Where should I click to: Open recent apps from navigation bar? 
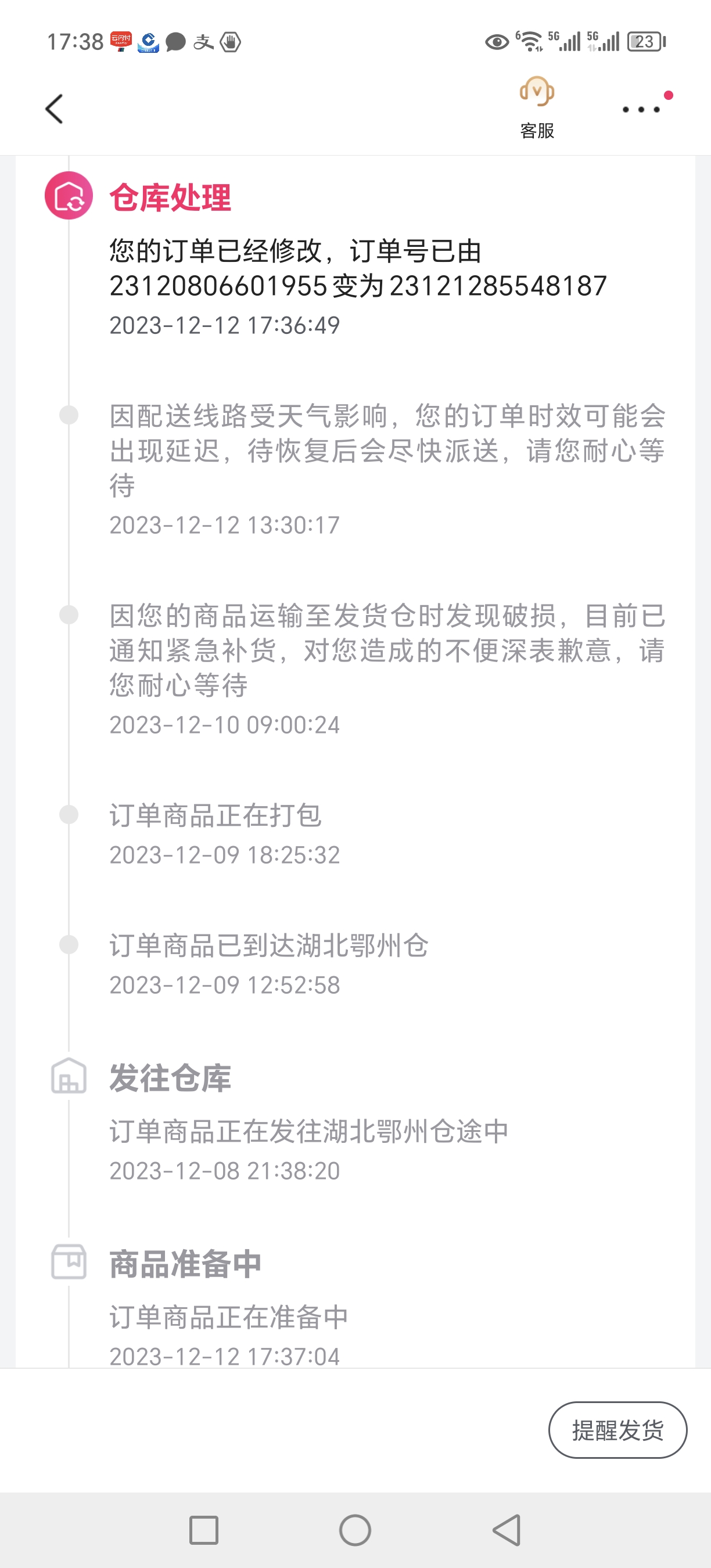[x=203, y=1530]
